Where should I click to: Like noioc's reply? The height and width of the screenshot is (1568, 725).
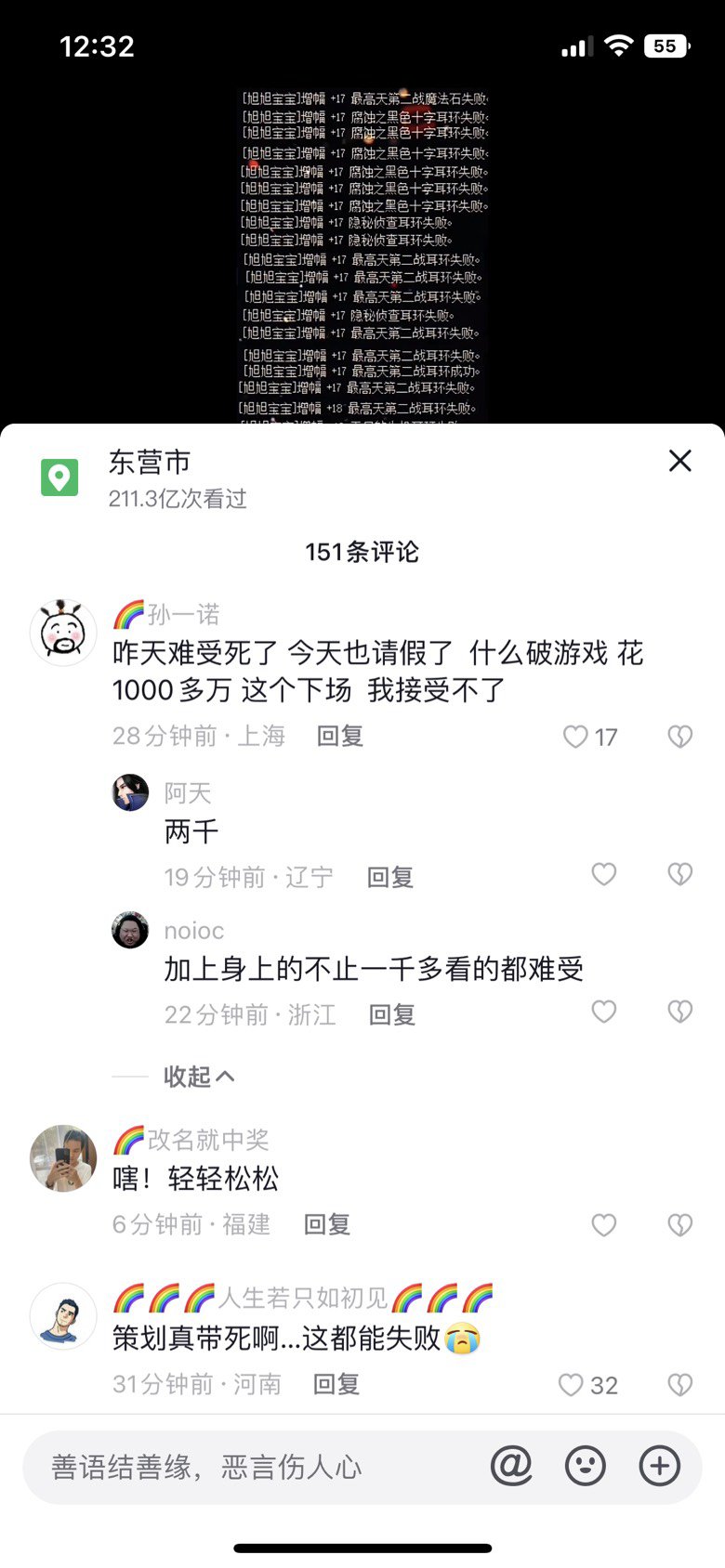coord(604,1012)
